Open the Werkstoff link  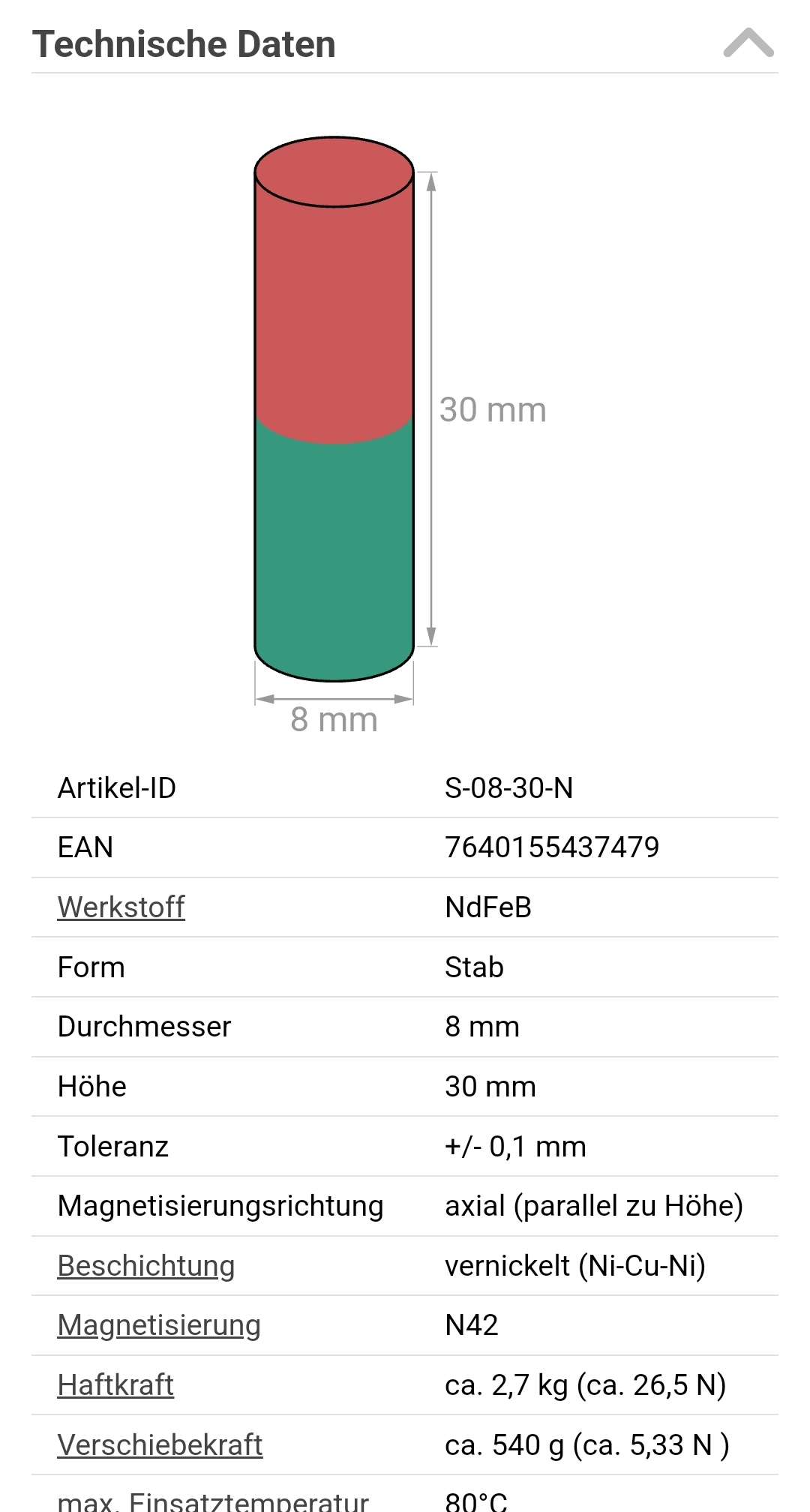click(x=121, y=907)
